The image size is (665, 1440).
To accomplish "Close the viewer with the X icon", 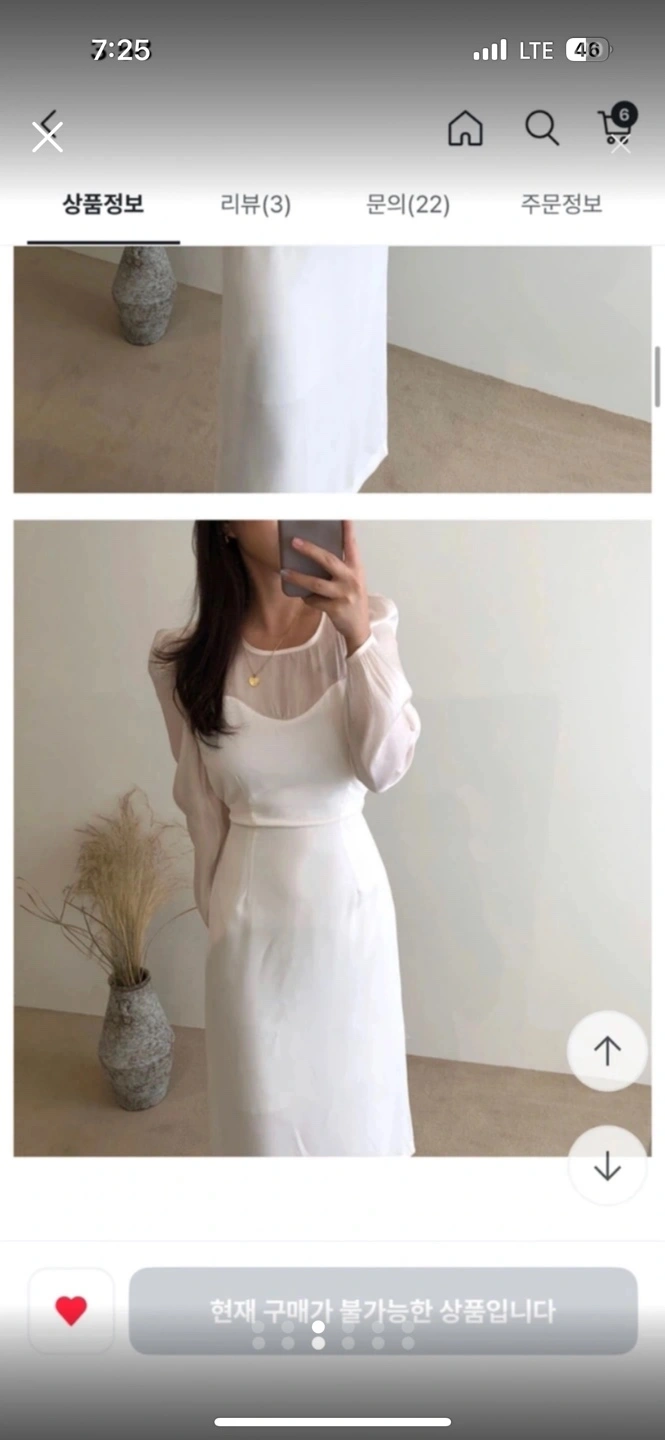I will (x=47, y=136).
